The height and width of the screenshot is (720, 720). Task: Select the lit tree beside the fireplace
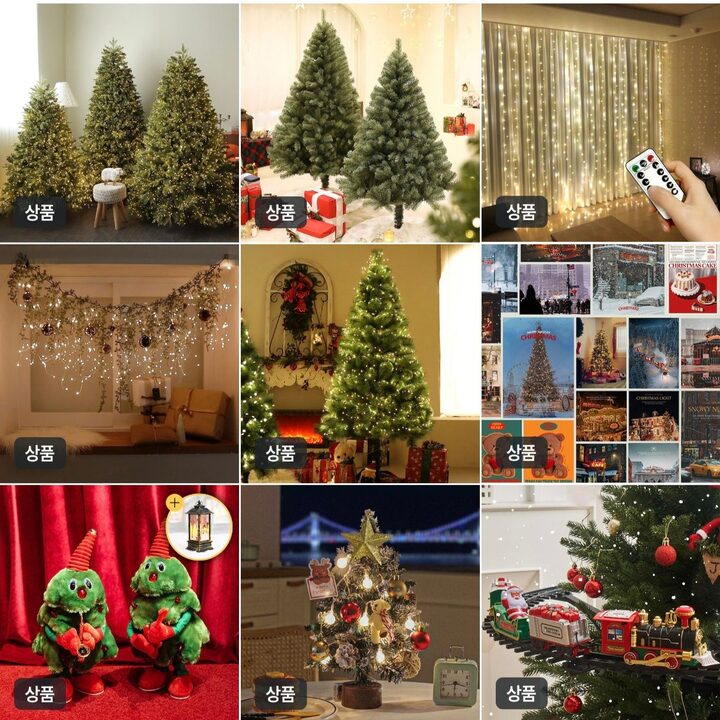[360, 362]
